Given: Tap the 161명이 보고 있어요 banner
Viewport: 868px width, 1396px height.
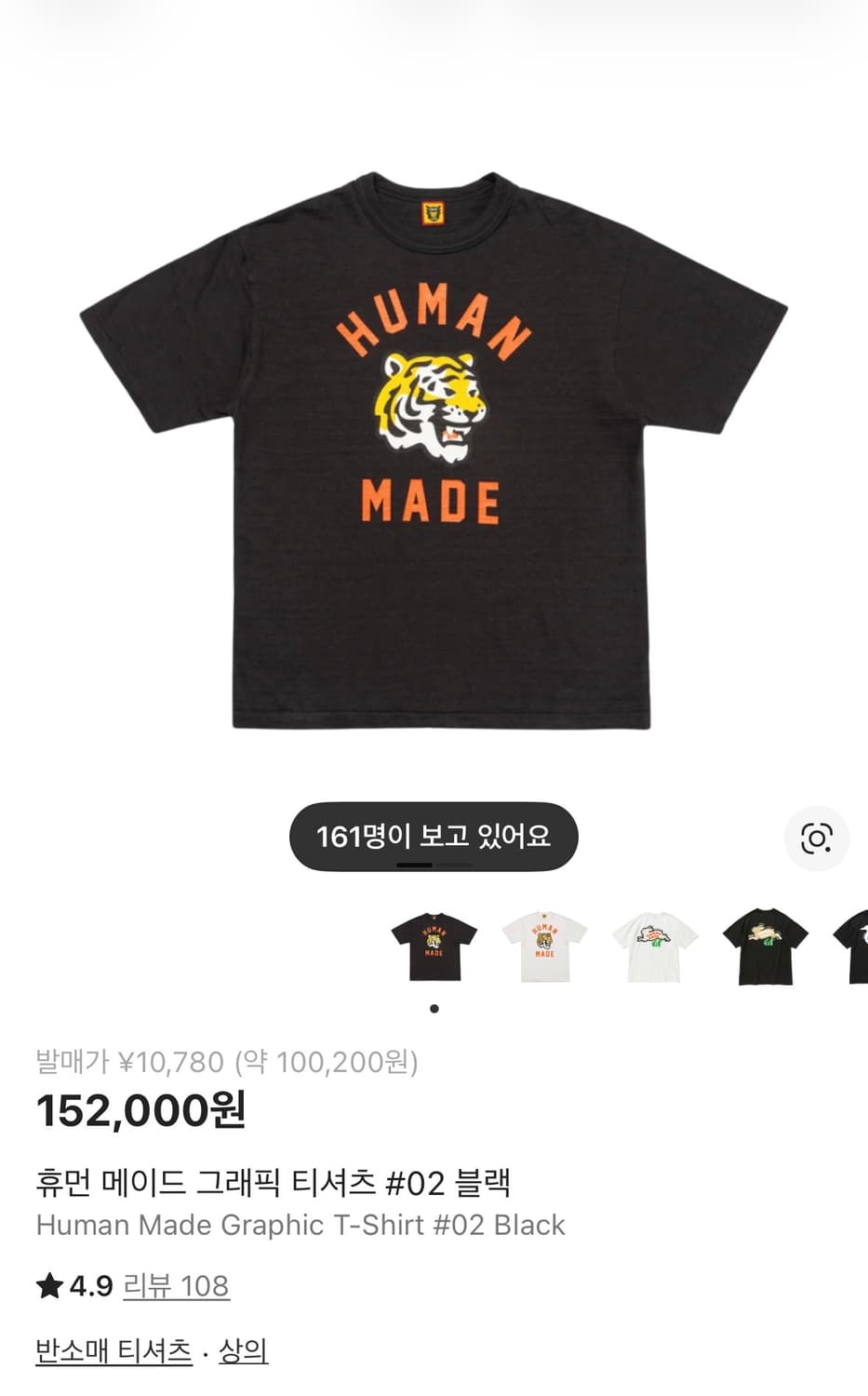Looking at the screenshot, I should 434,837.
